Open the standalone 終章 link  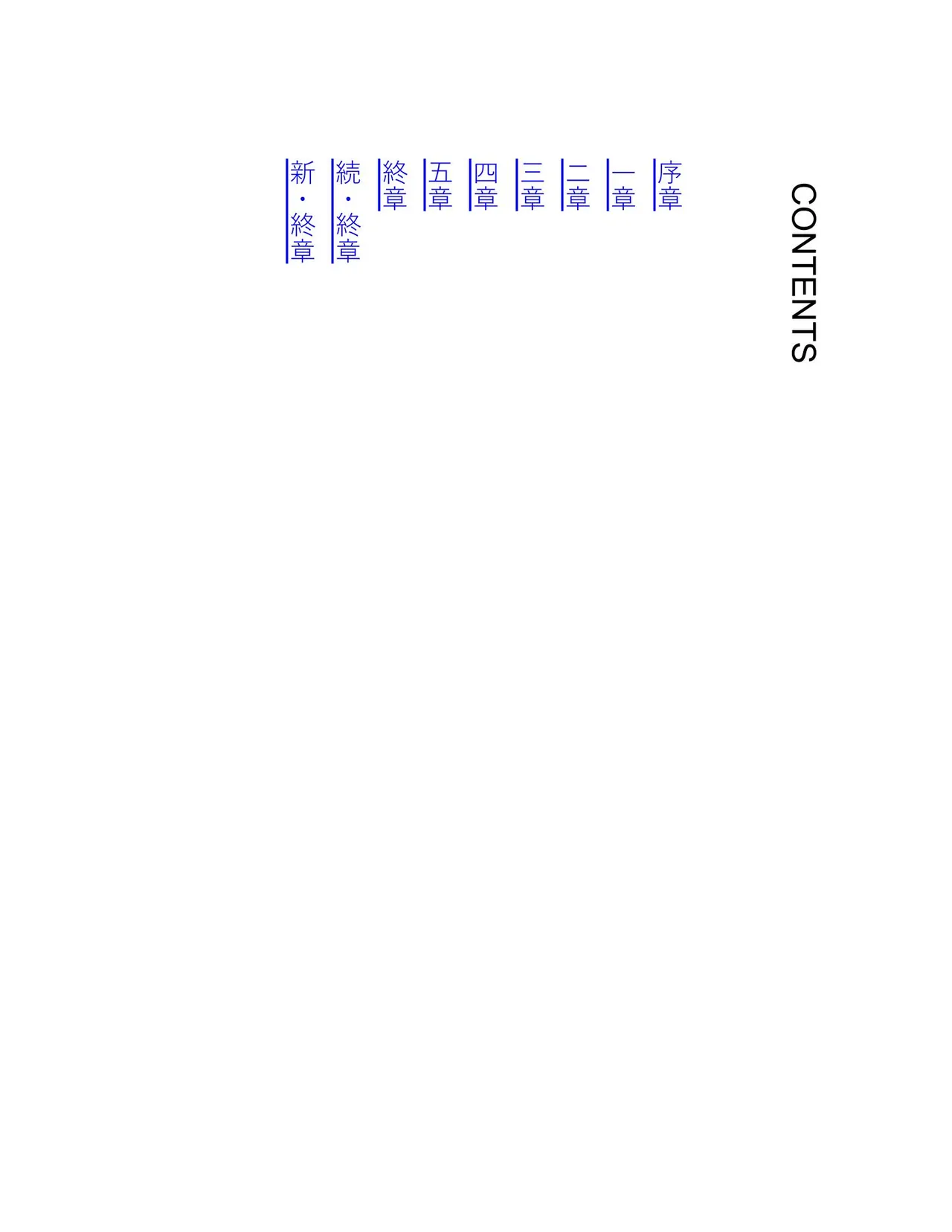click(394, 185)
